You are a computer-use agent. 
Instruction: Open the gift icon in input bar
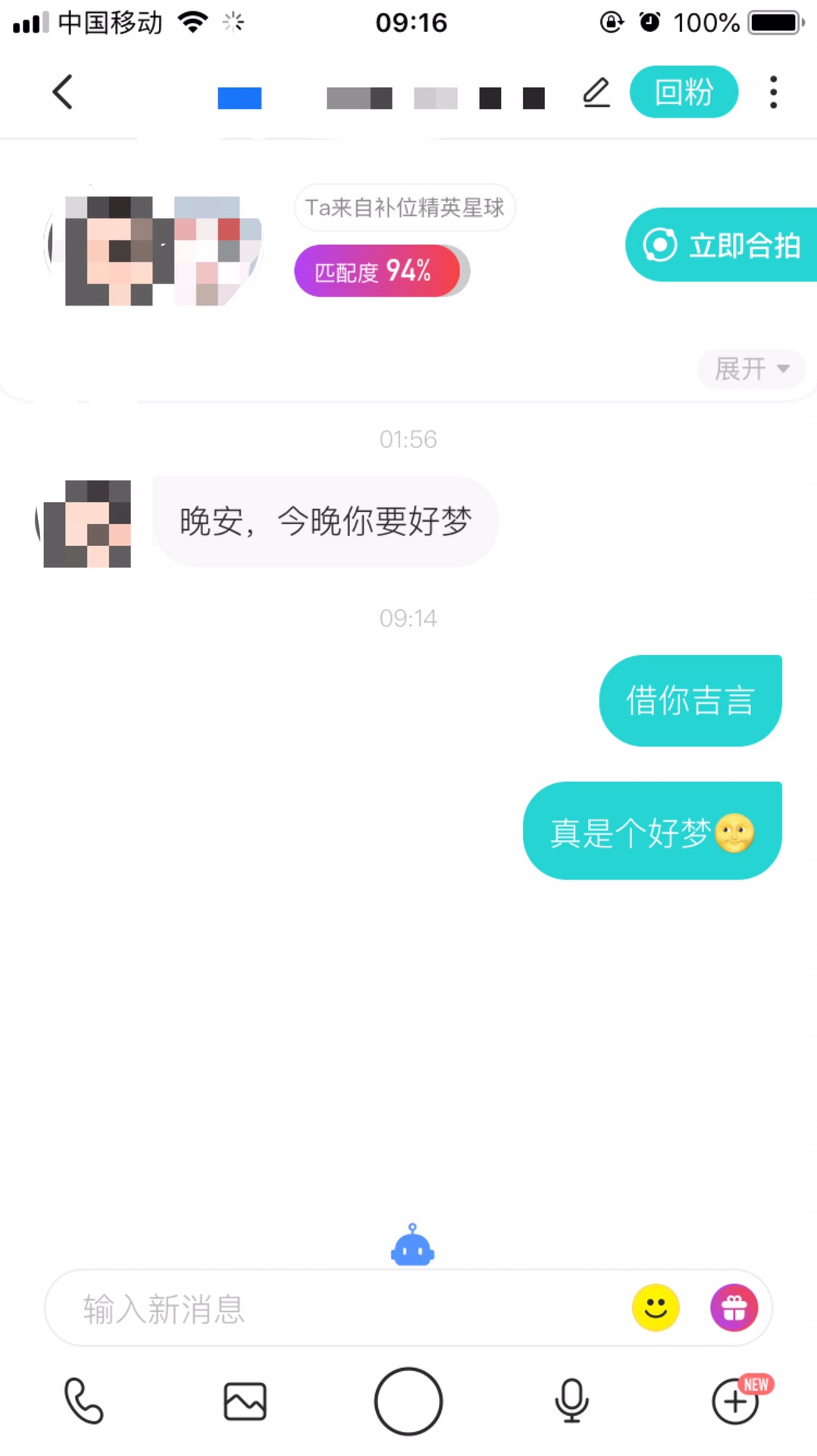[734, 1307]
